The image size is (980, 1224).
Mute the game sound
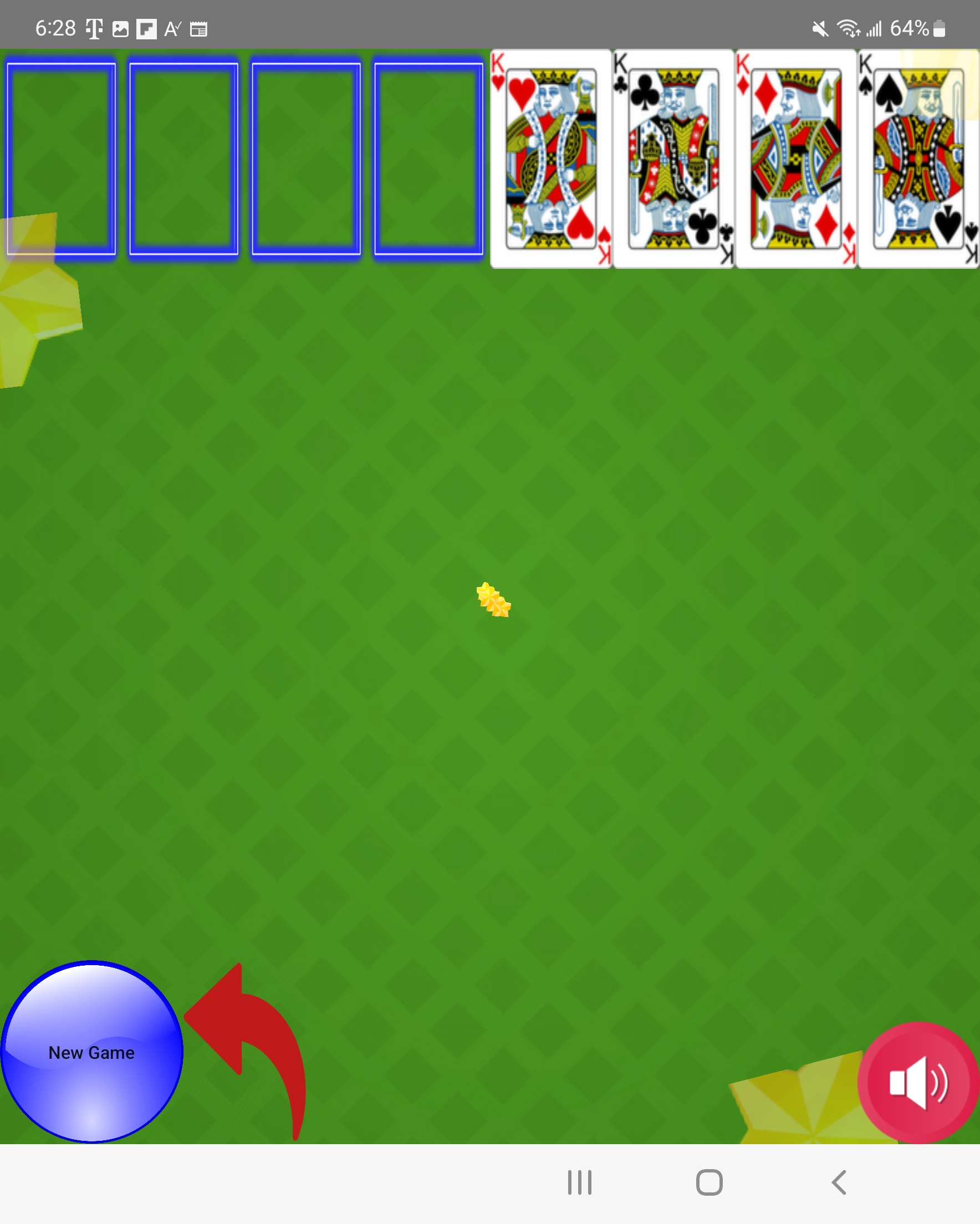918,1082
